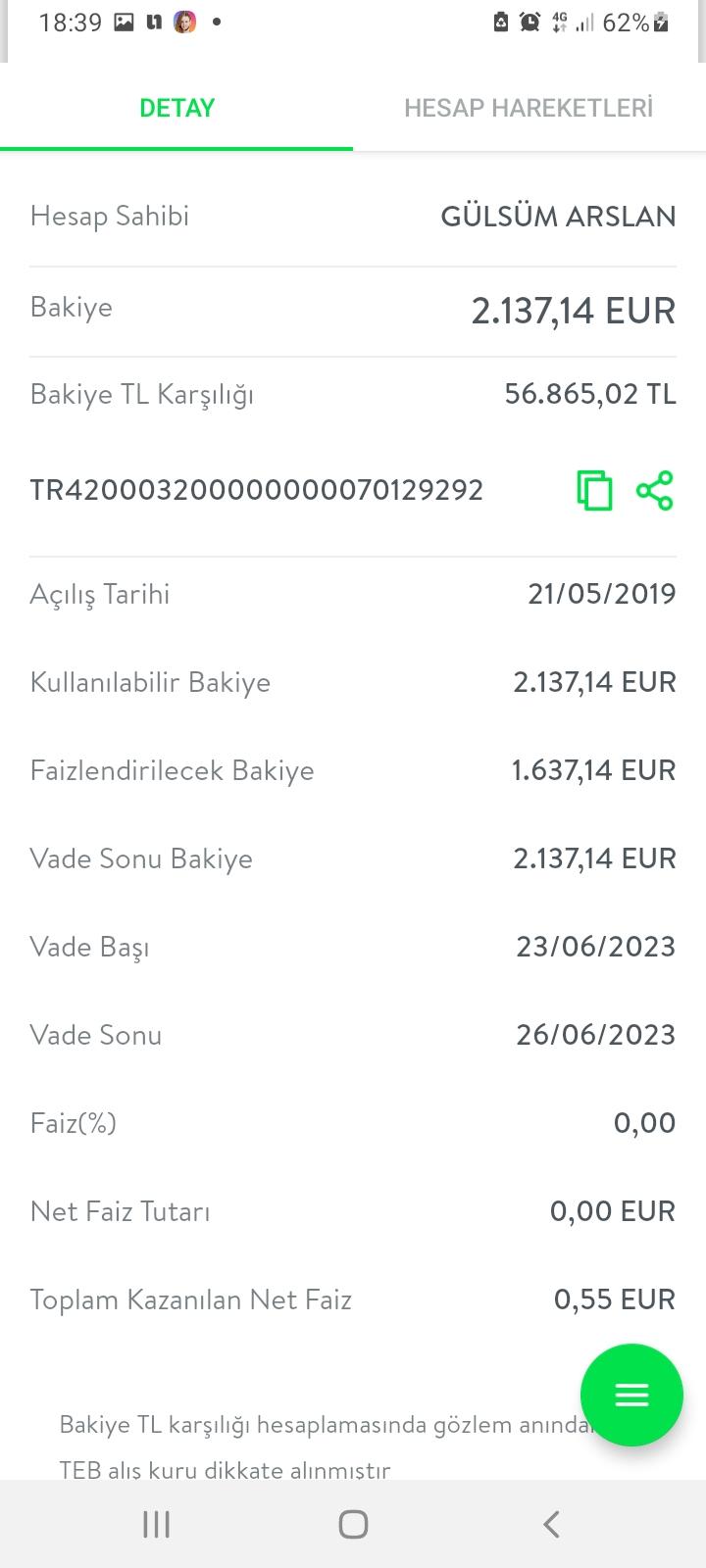706x1568 pixels.
Task: Open the recent apps overview
Action: click(155, 1523)
